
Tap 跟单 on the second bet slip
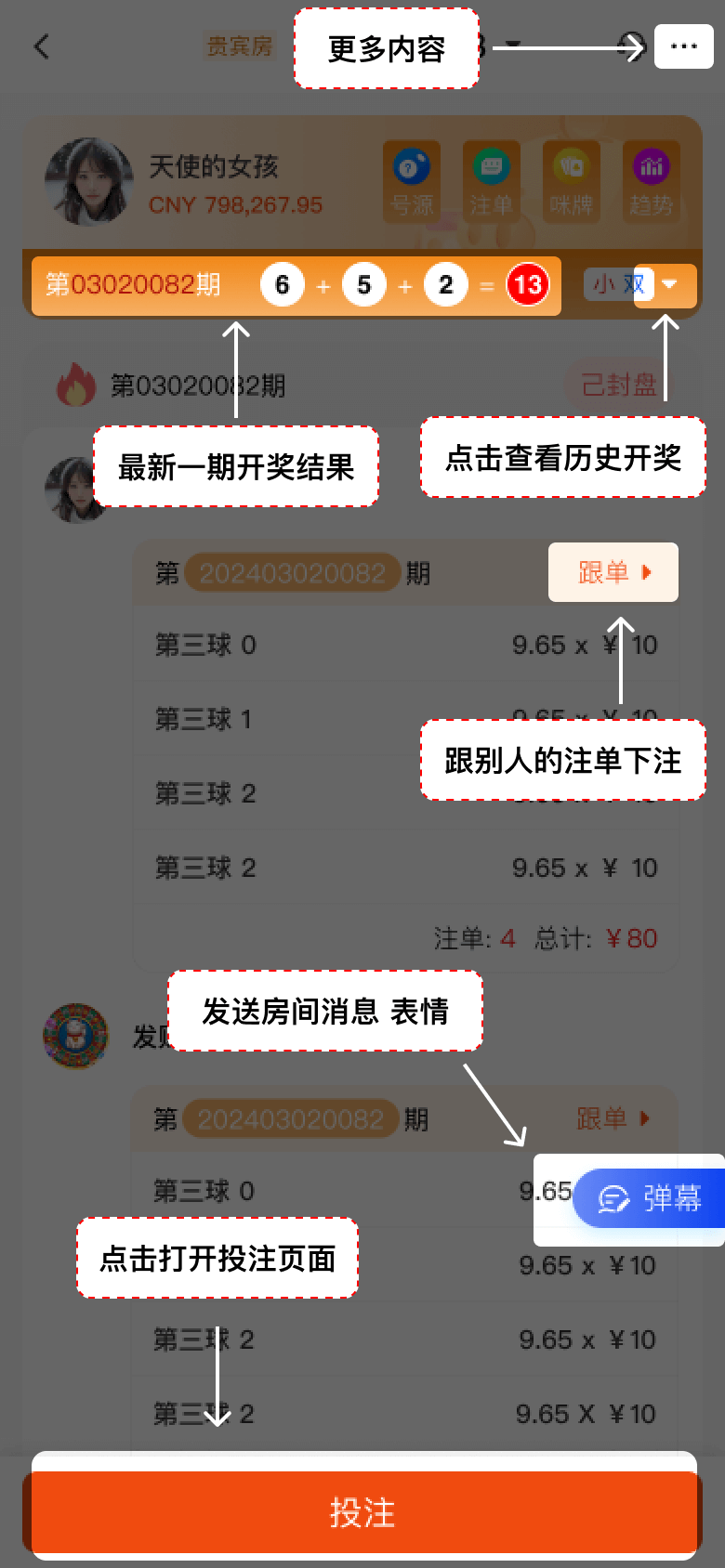coord(613,1118)
